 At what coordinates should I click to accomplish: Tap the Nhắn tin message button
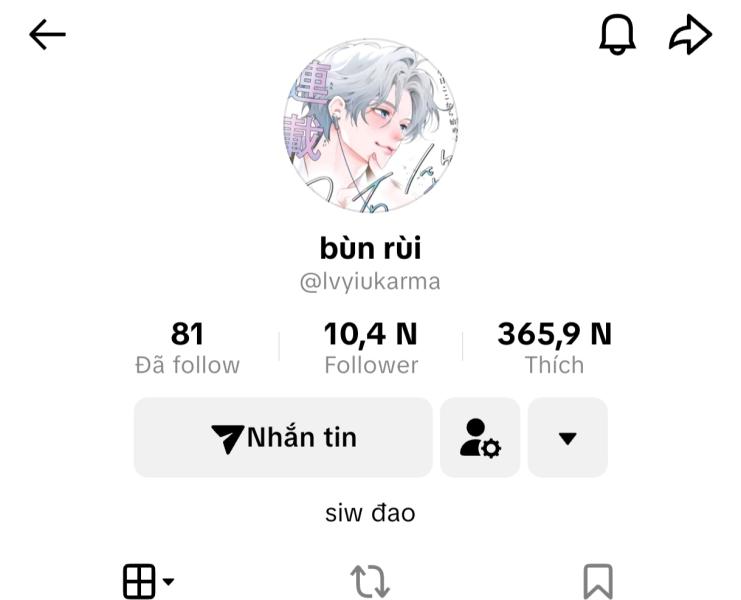tap(283, 437)
